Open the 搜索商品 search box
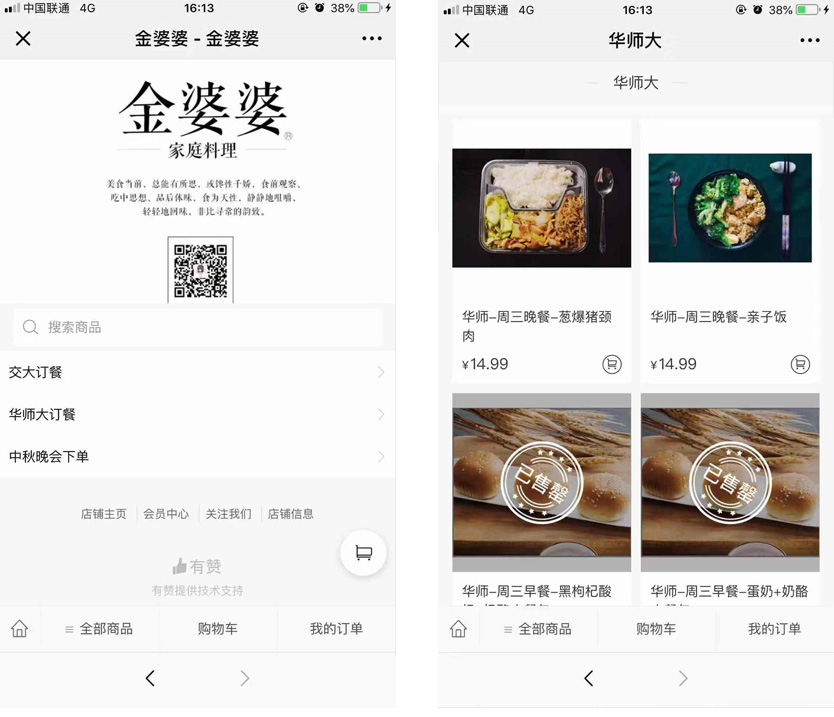Screen dimensions: 834x717 [198, 327]
